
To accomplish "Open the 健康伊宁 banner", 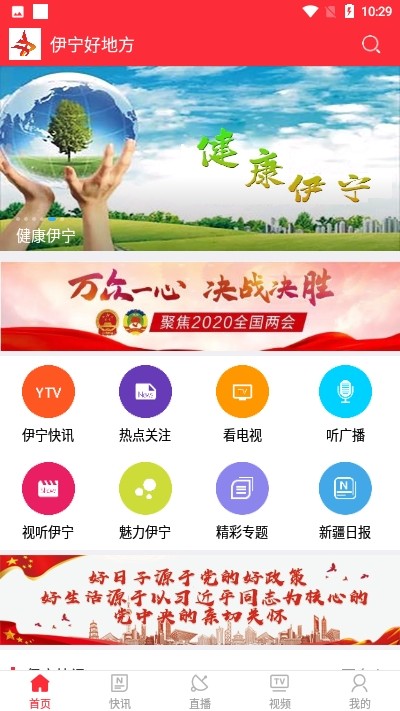I will tap(200, 159).
